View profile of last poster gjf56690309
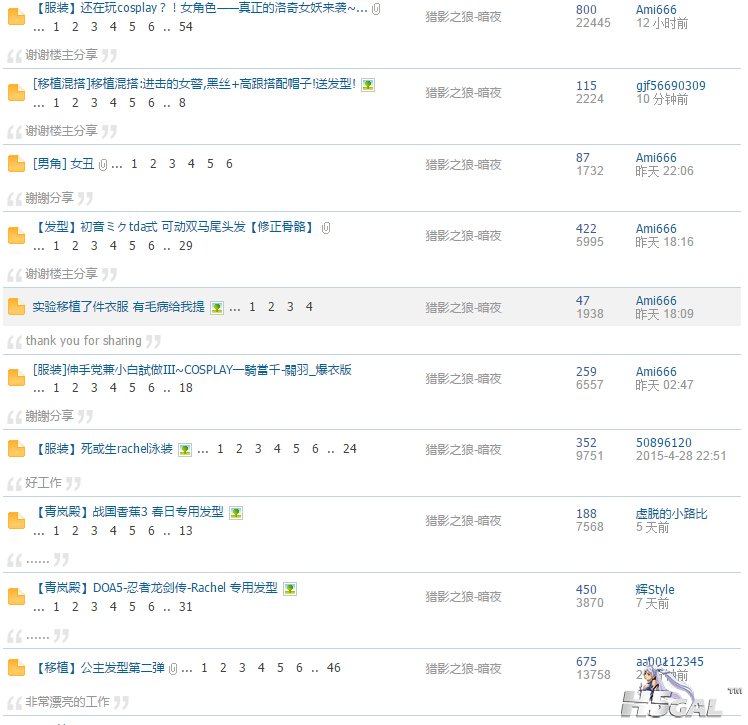Screen dimensions: 748x725 [x=670, y=86]
